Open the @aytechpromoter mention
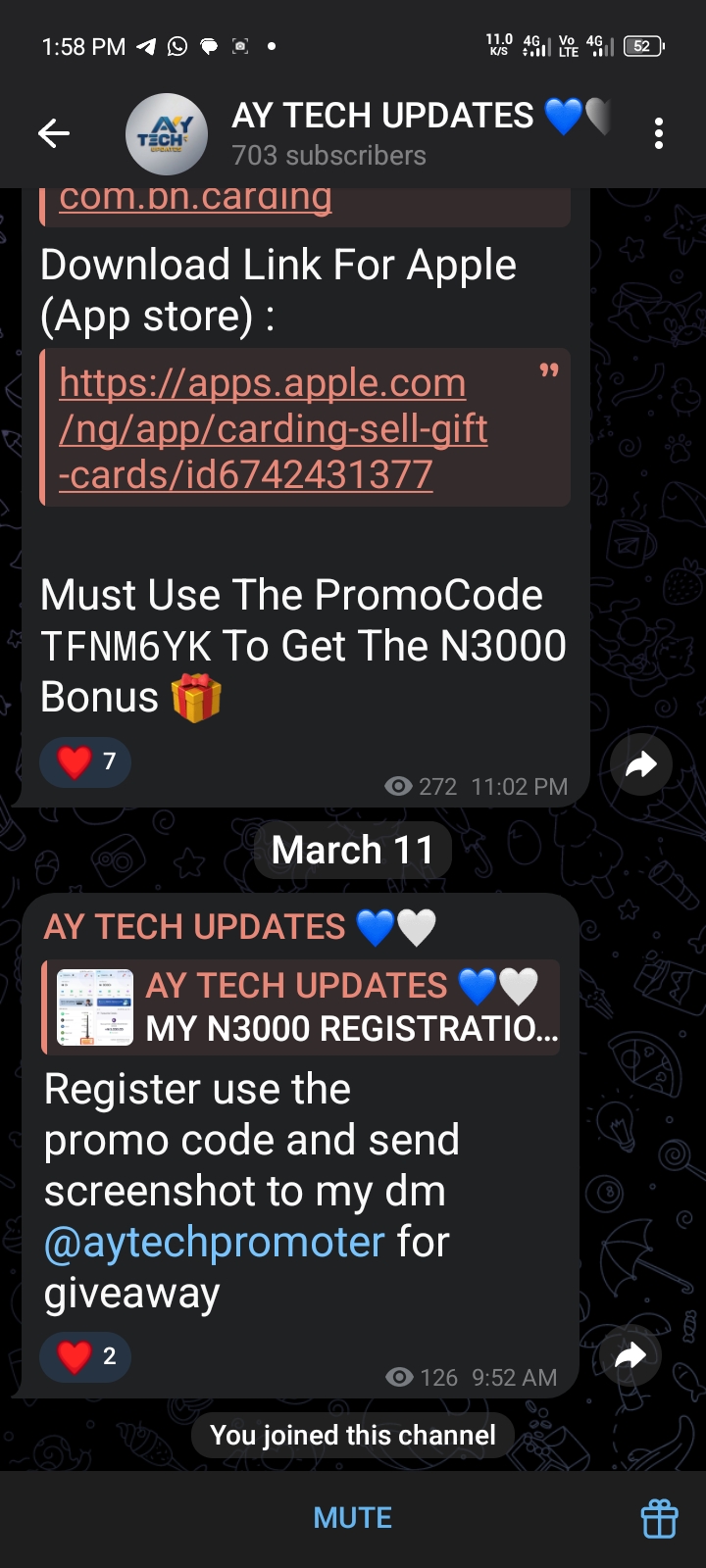 click(215, 1243)
